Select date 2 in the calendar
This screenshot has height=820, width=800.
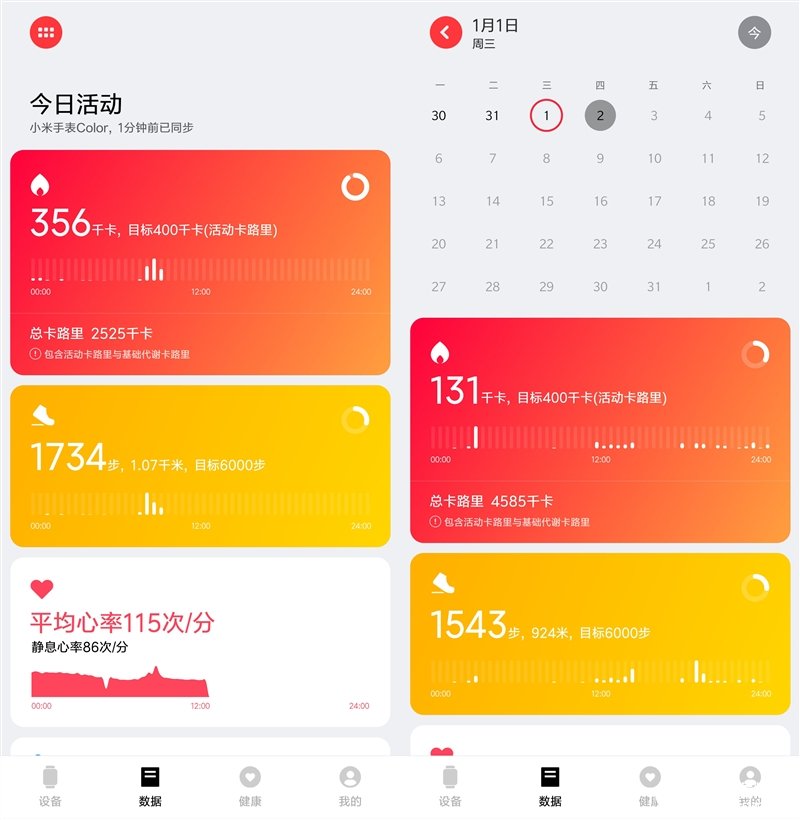[x=600, y=115]
